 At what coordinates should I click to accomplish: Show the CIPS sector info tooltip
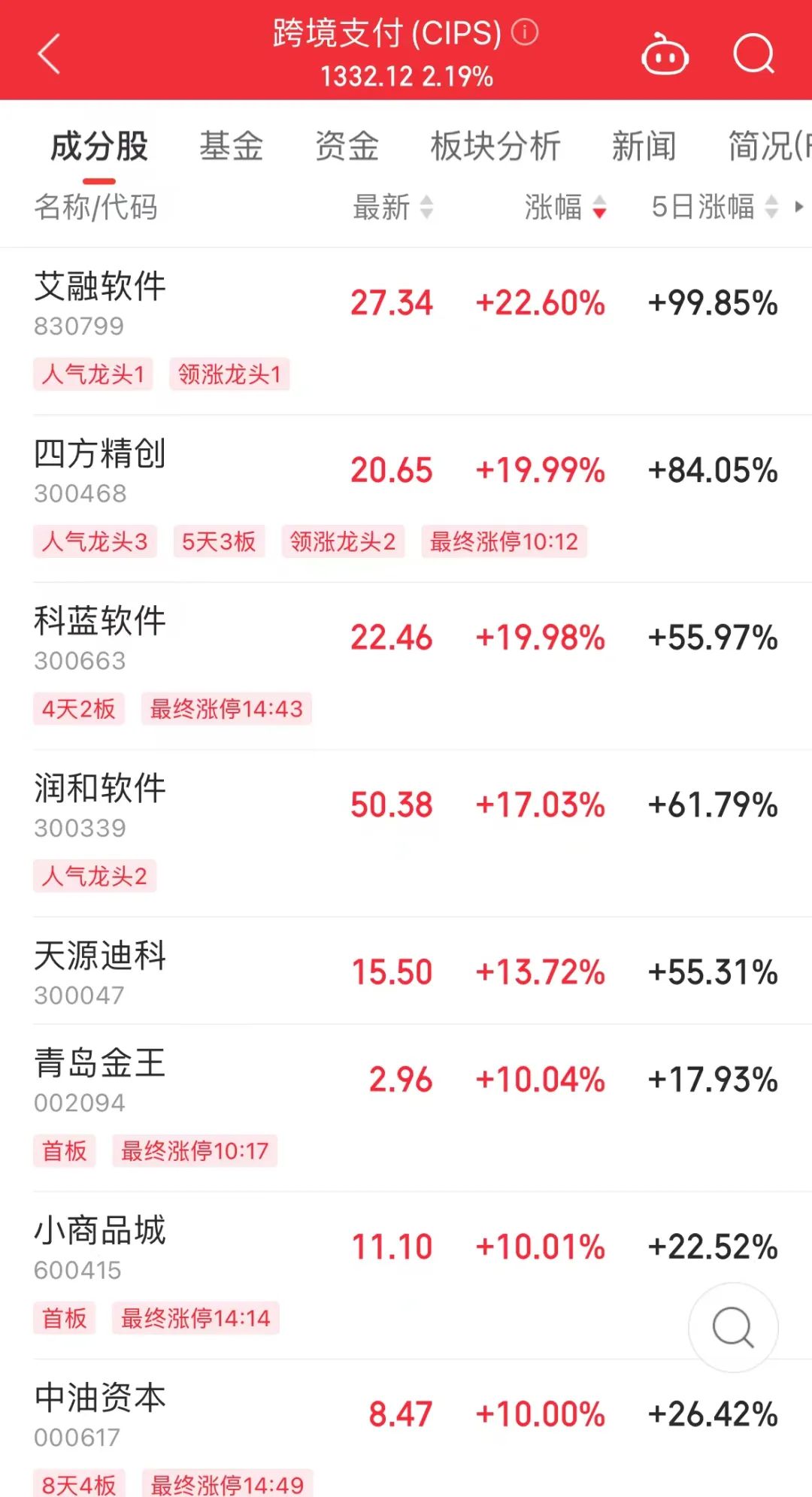pos(525,32)
